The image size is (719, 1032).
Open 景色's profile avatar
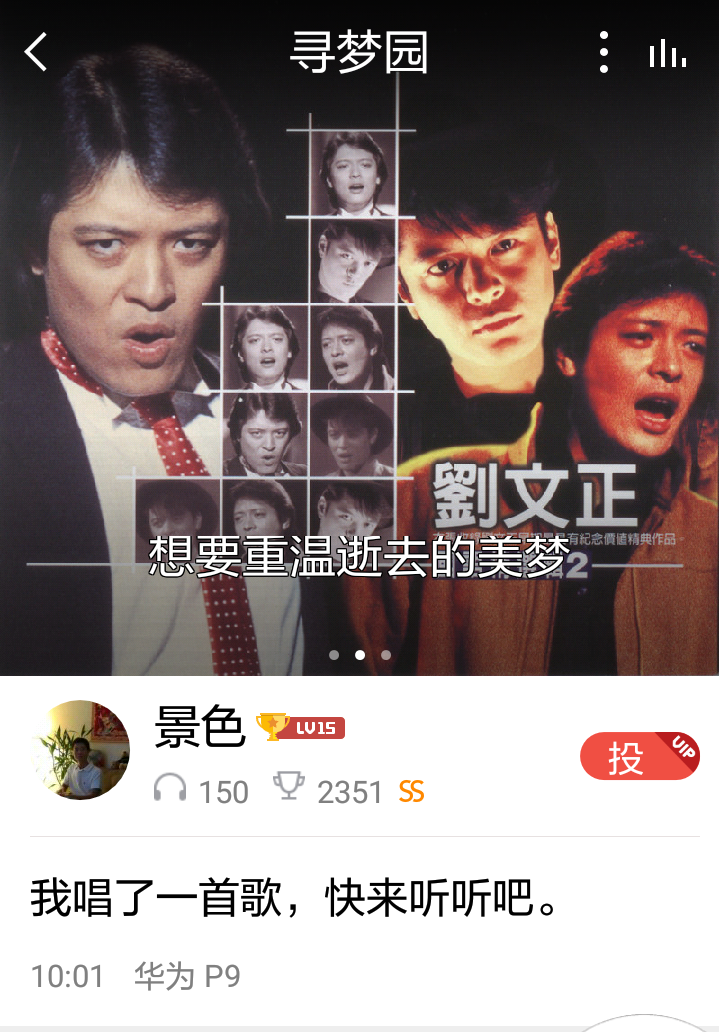click(81, 750)
